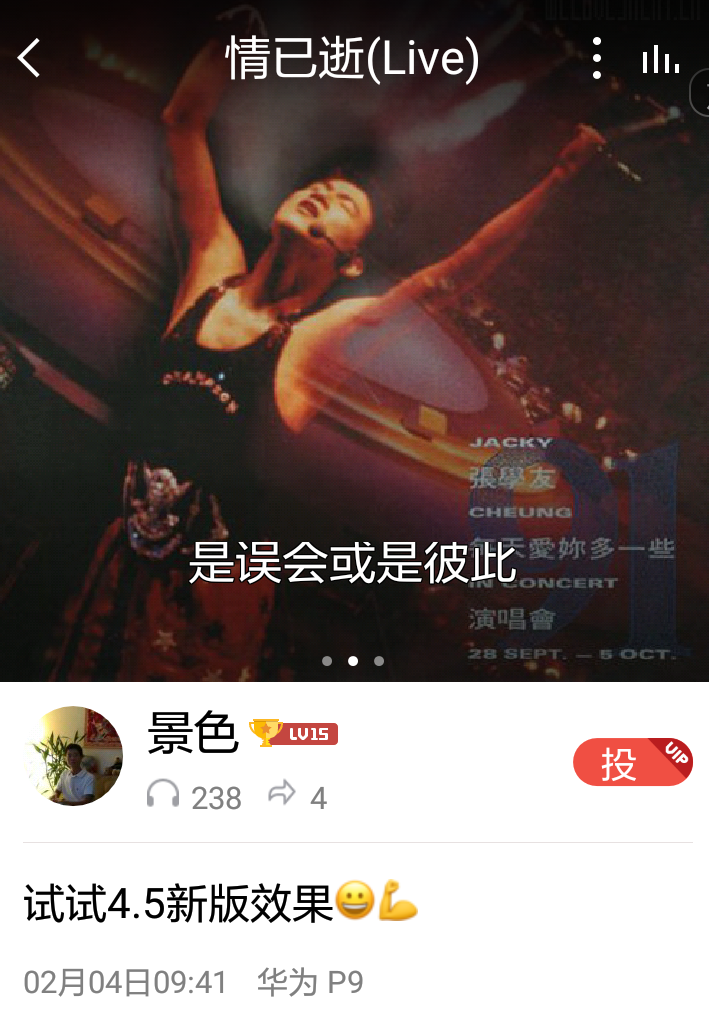
Task: Open 景色's profile avatar
Action: [73, 756]
